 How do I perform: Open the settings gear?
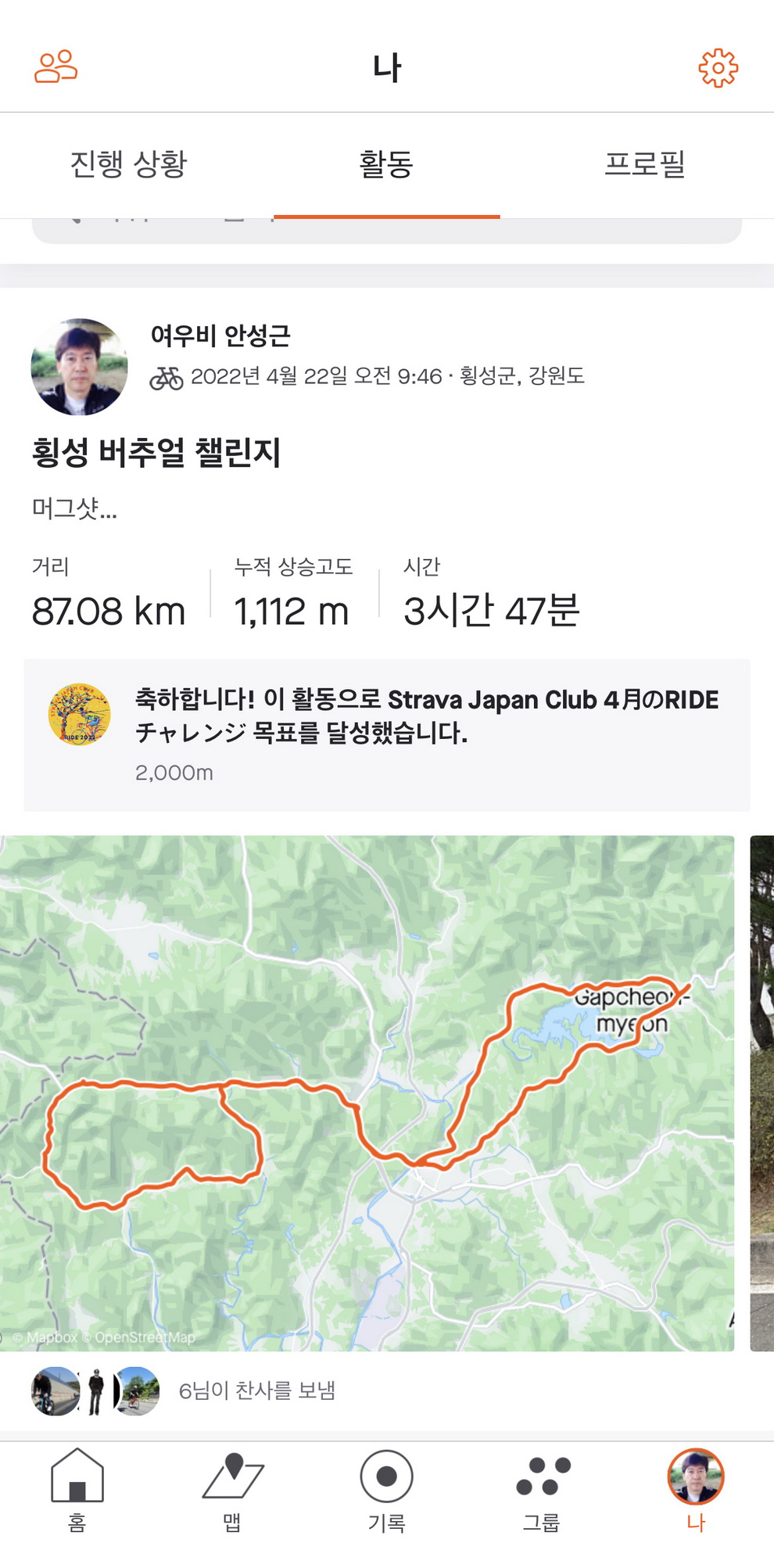tap(718, 68)
